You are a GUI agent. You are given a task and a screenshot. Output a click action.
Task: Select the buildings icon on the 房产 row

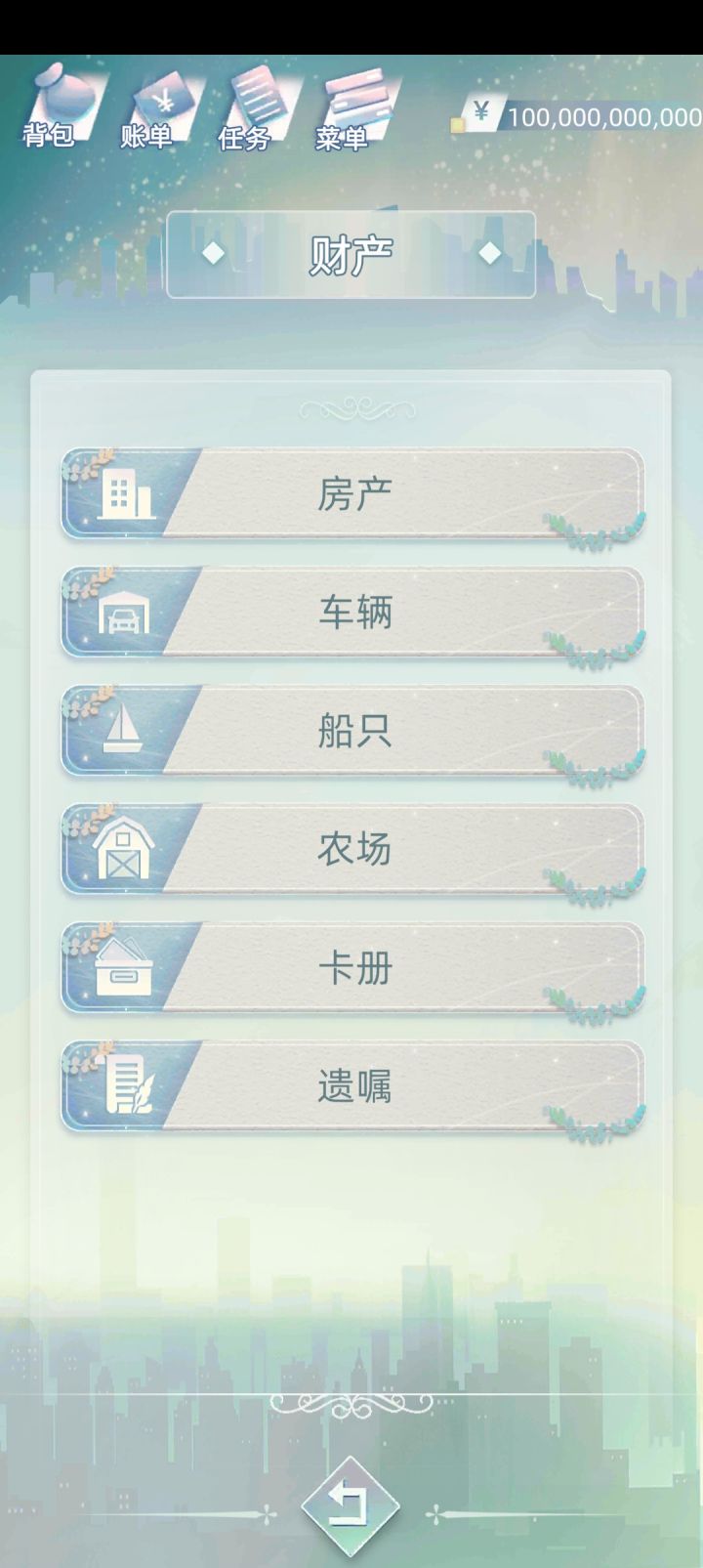point(127,493)
